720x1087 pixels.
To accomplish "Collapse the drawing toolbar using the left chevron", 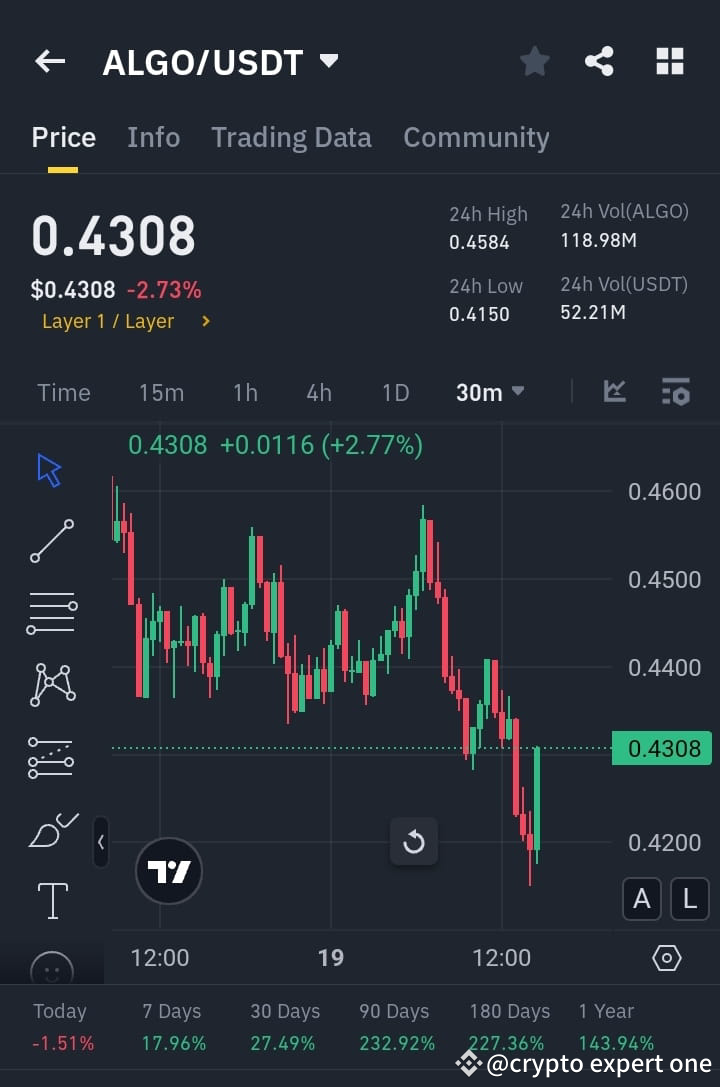I will [101, 842].
